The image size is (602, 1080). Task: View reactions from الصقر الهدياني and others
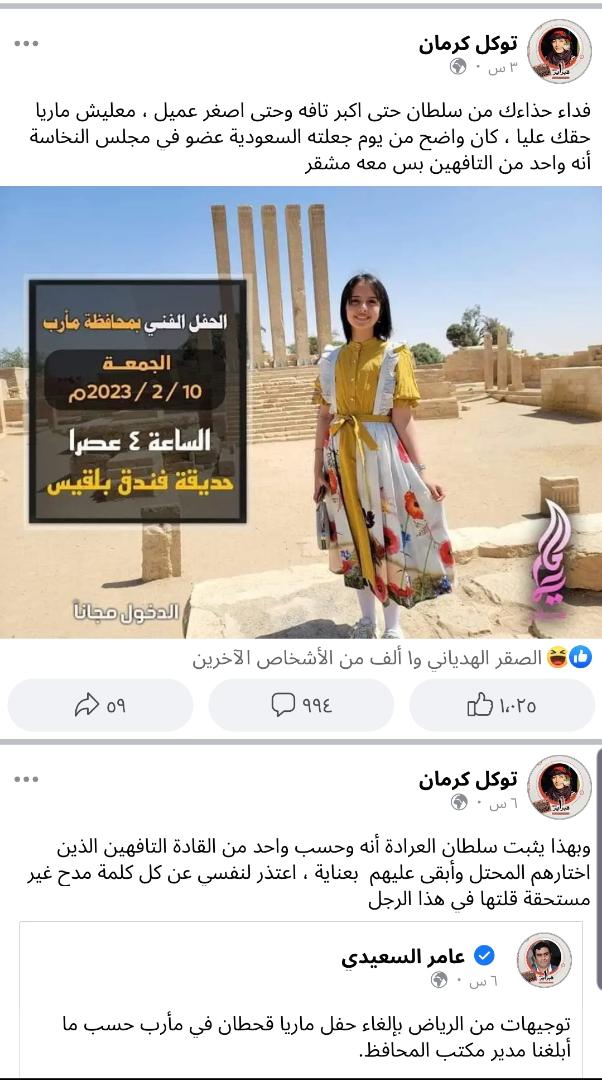[x=390, y=658]
